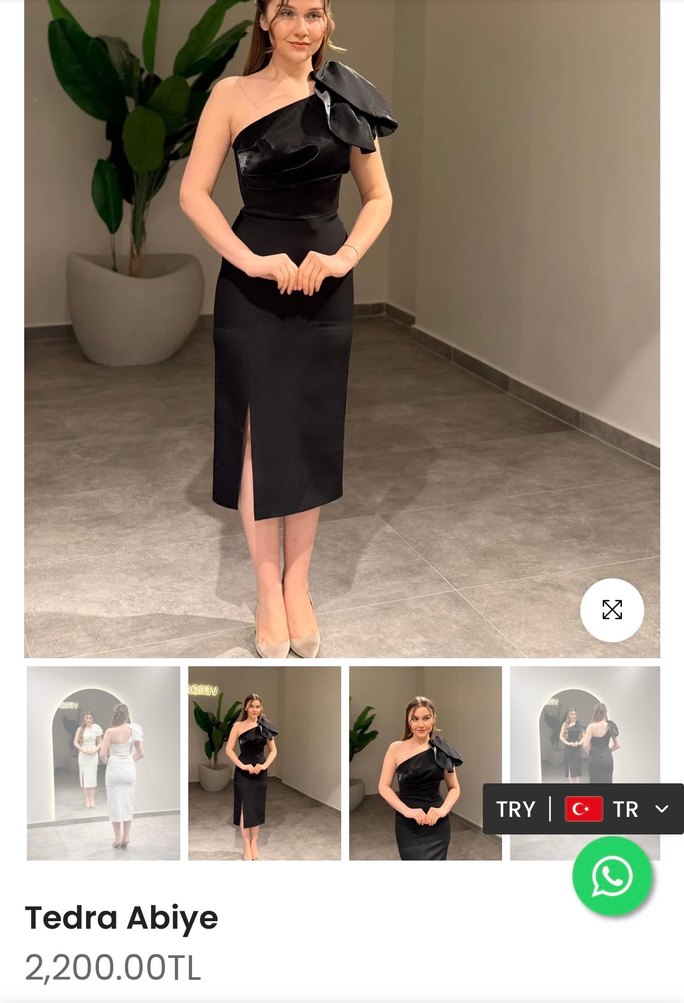The image size is (684, 1003).
Task: Select the full-length black dress thumbnail
Action: (264, 763)
